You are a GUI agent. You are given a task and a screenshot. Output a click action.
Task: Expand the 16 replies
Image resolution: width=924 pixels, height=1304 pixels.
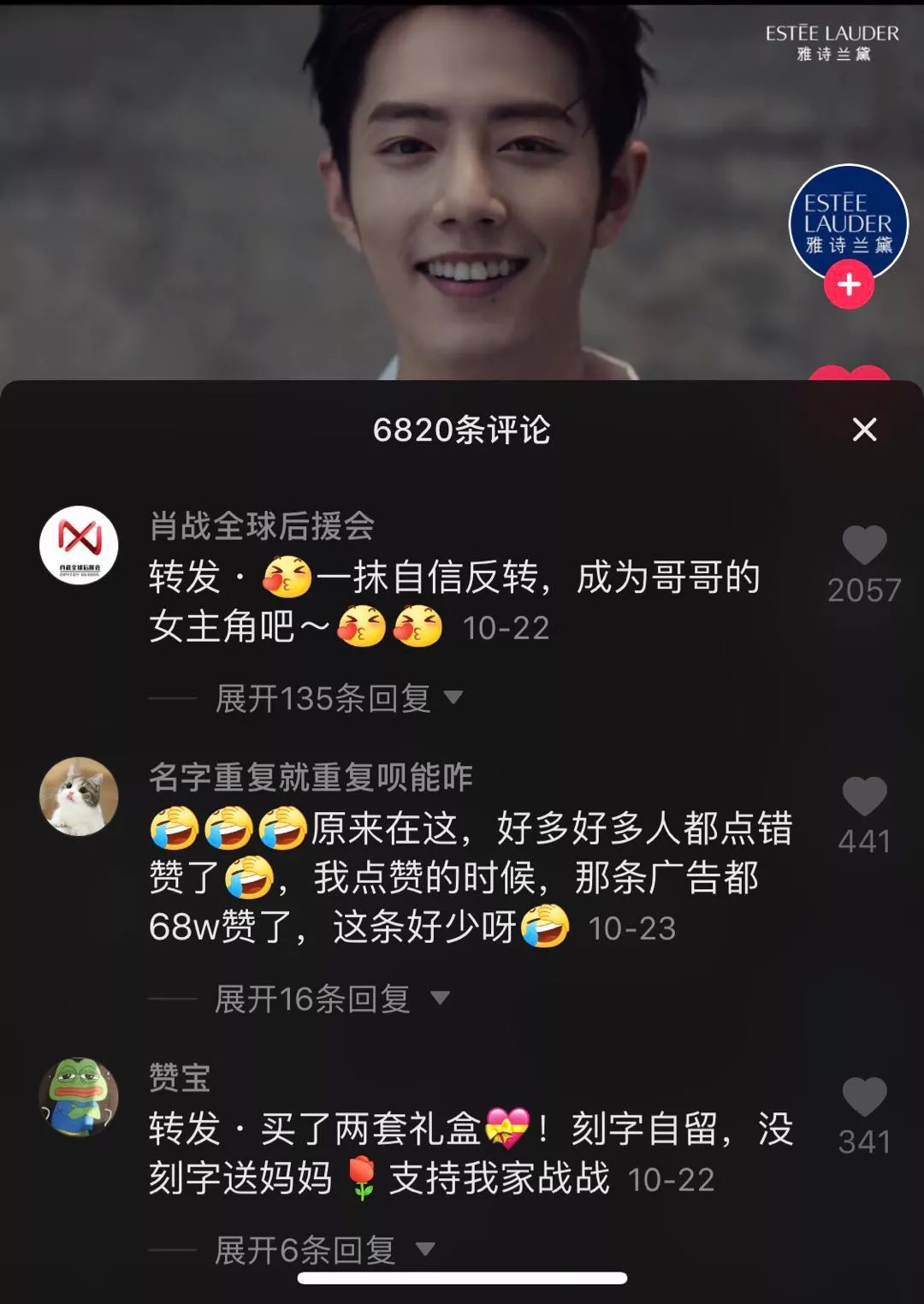click(330, 999)
